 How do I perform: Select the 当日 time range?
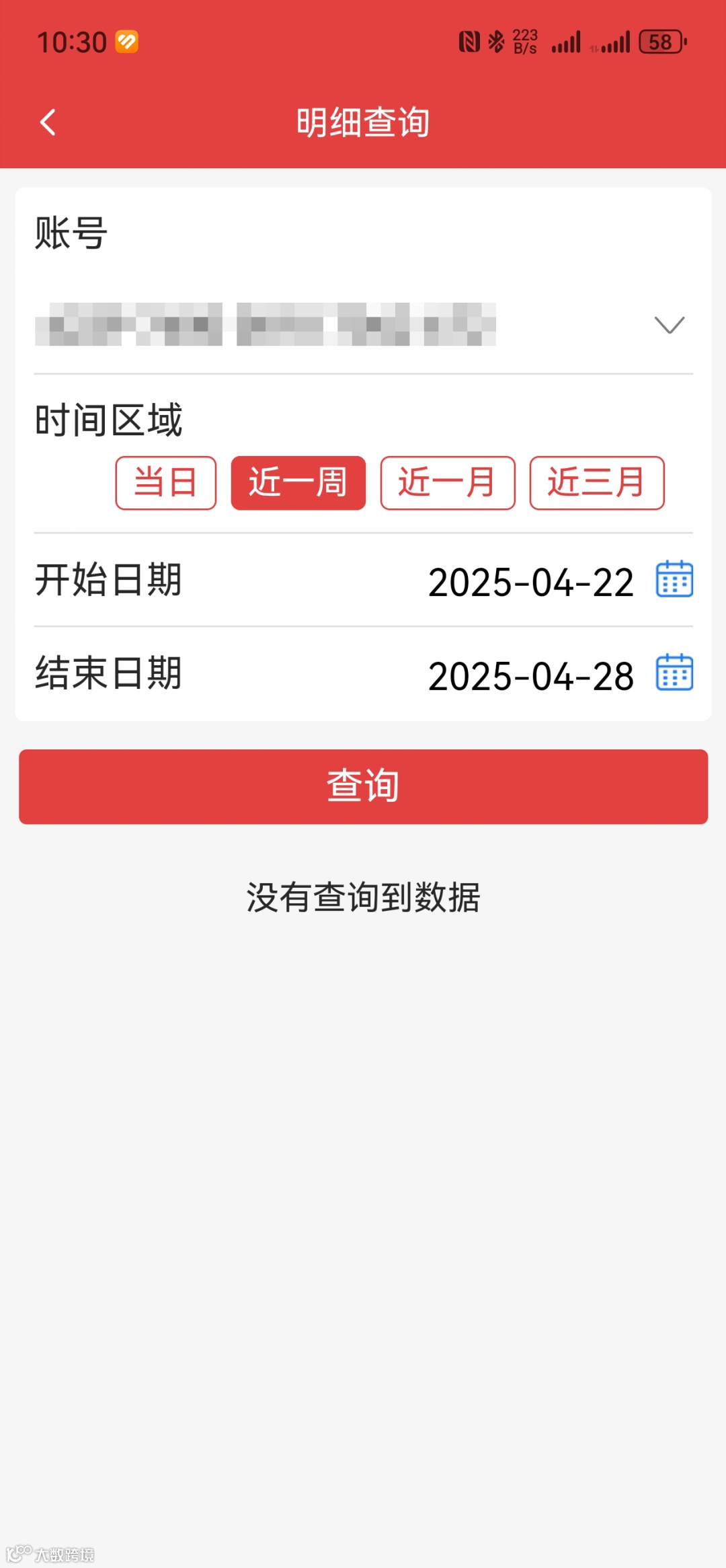(165, 483)
